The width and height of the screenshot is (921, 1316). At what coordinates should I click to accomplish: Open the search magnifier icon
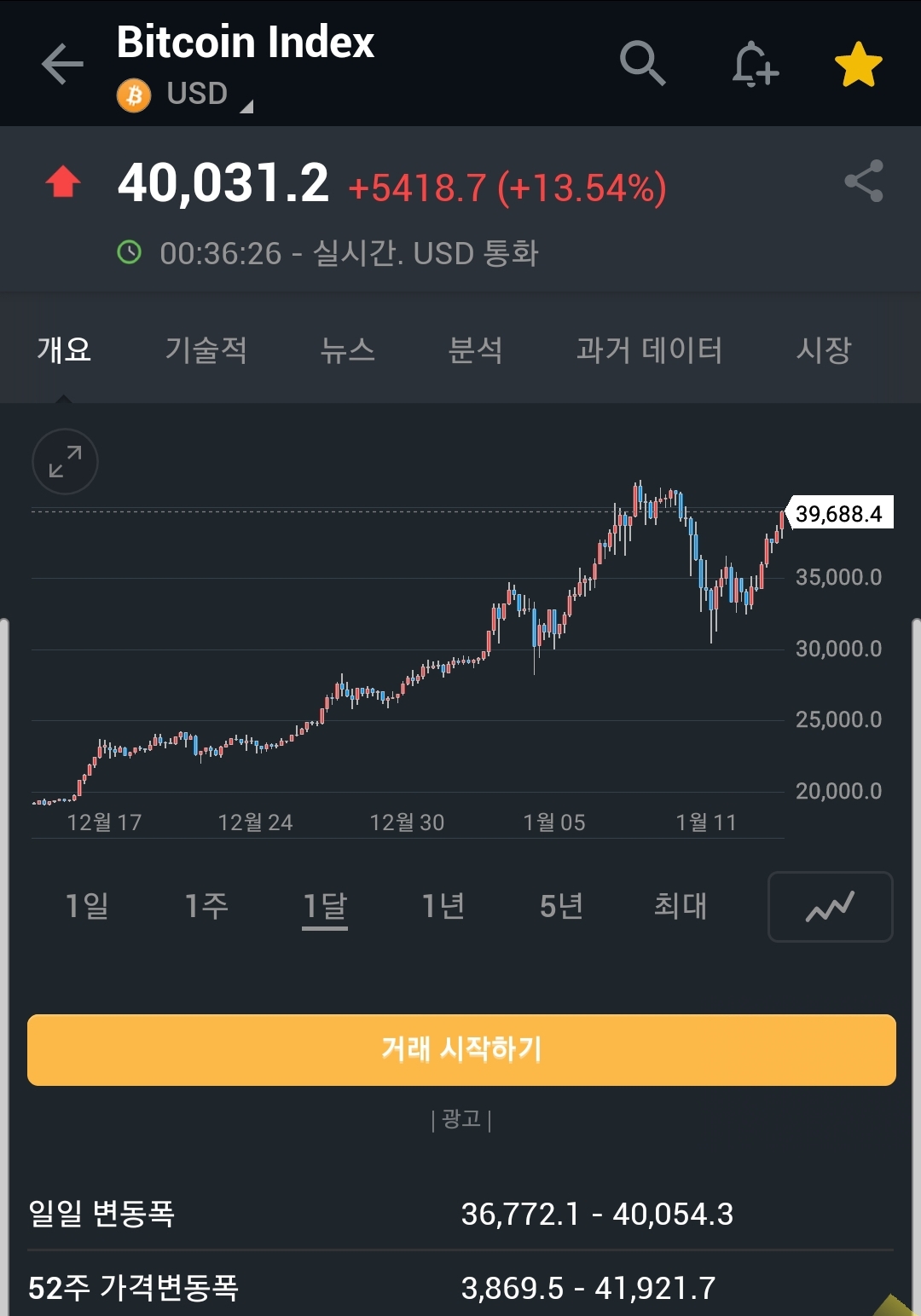pos(641,62)
